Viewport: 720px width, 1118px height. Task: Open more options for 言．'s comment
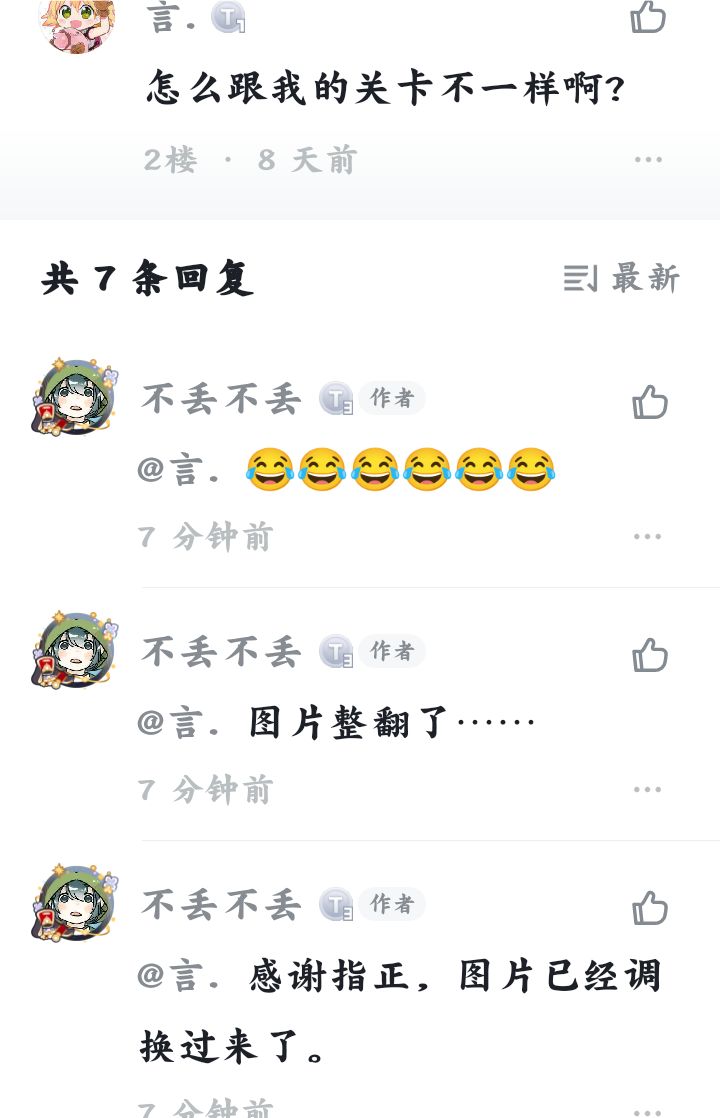point(648,158)
